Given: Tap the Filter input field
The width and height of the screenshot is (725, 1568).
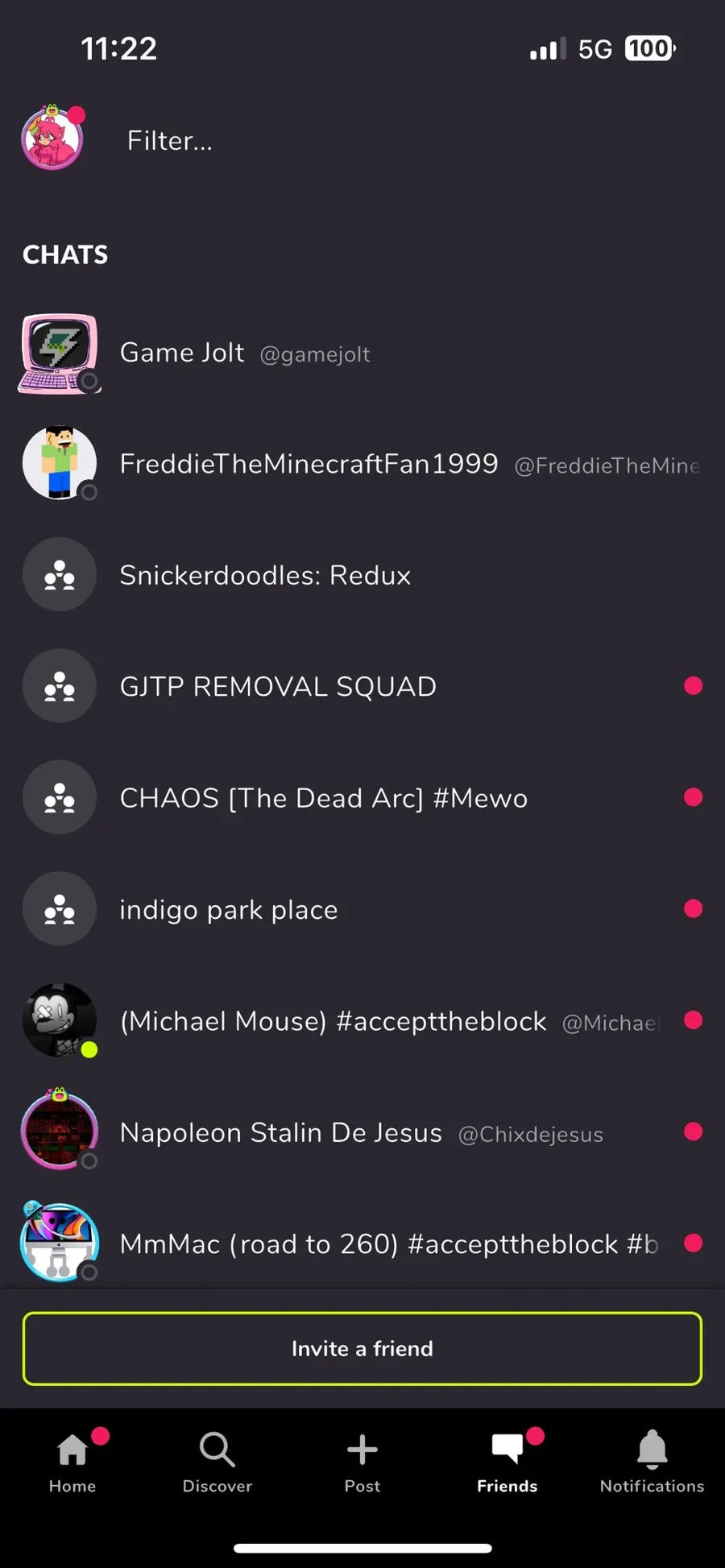Looking at the screenshot, I should [322, 141].
